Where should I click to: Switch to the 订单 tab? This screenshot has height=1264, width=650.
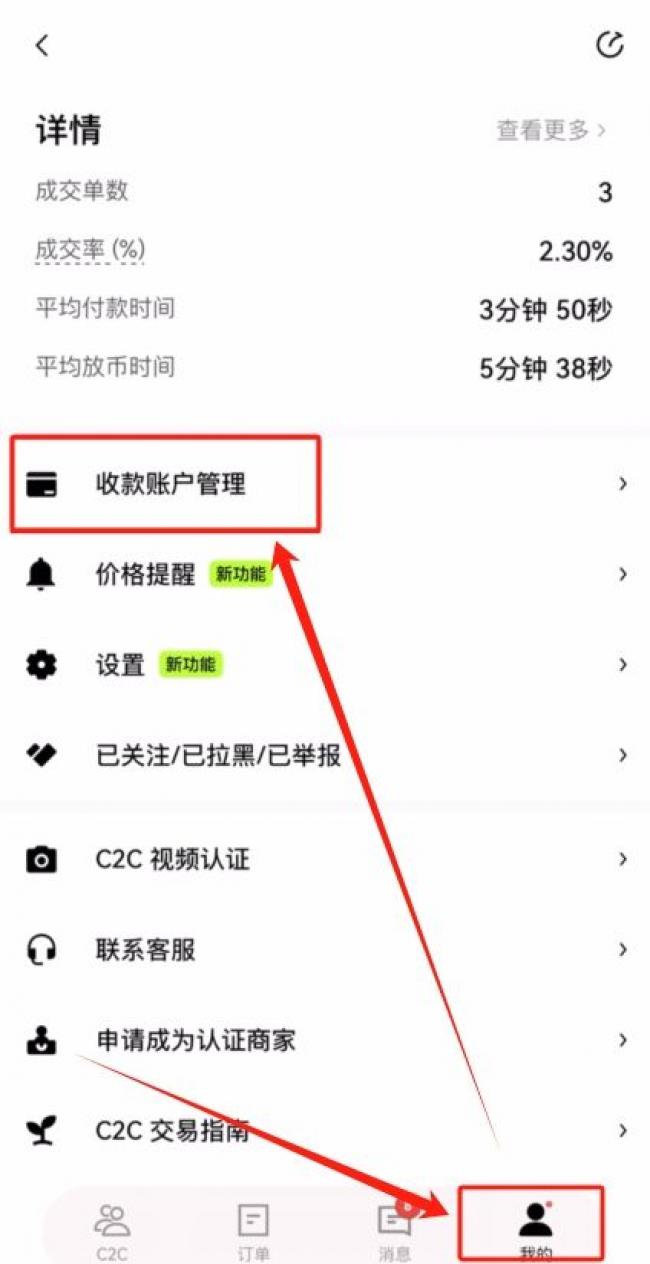click(x=252, y=1231)
